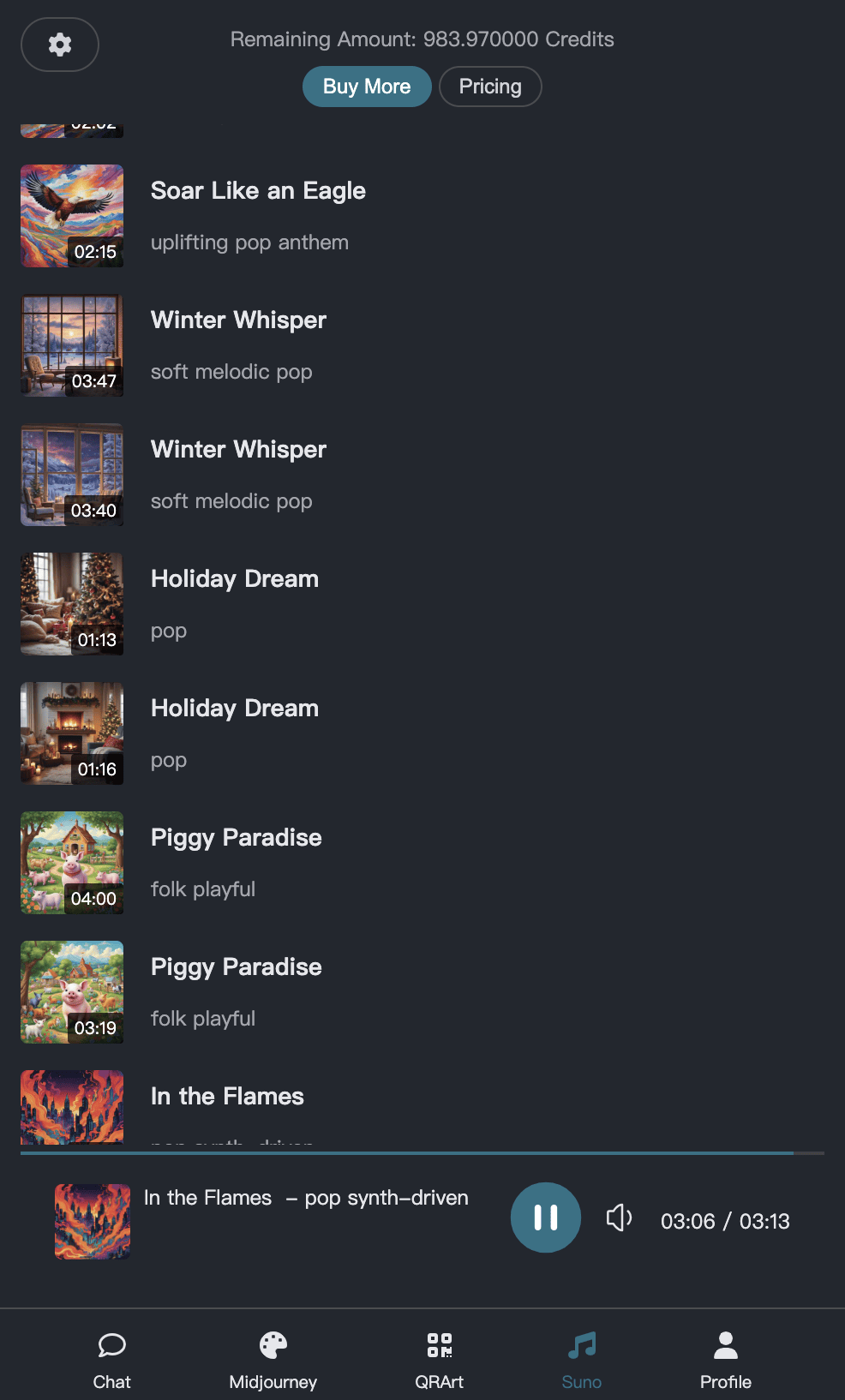Mute the player volume
Viewport: 845px width, 1400px height.
pyautogui.click(x=619, y=1218)
